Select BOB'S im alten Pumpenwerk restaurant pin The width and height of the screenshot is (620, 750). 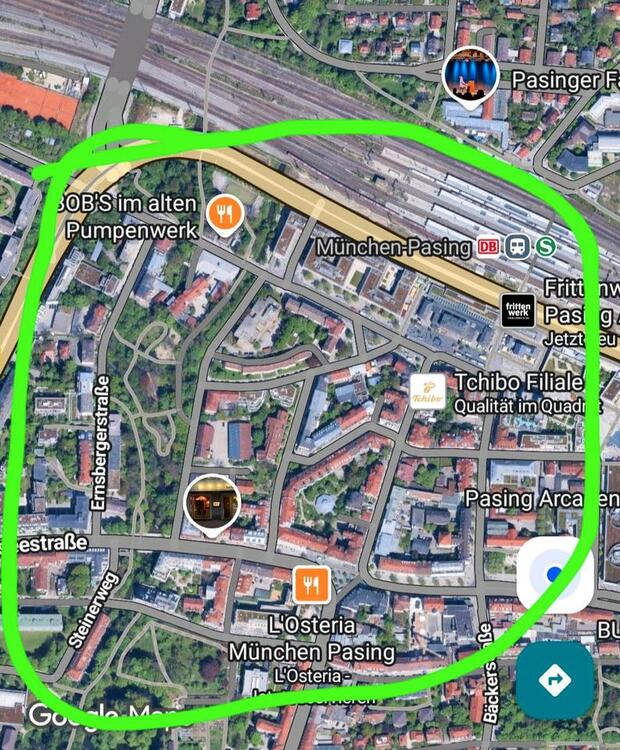point(226,213)
